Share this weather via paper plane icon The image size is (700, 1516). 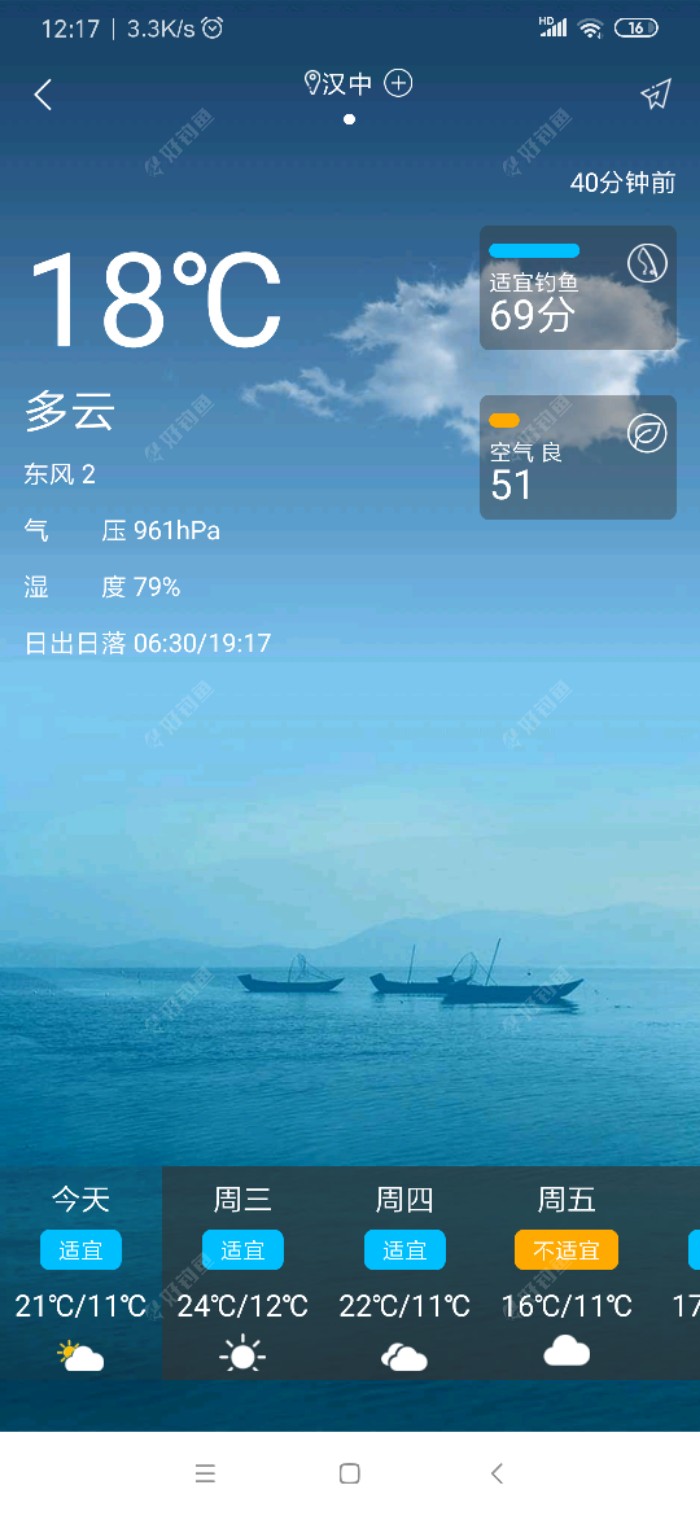(655, 95)
